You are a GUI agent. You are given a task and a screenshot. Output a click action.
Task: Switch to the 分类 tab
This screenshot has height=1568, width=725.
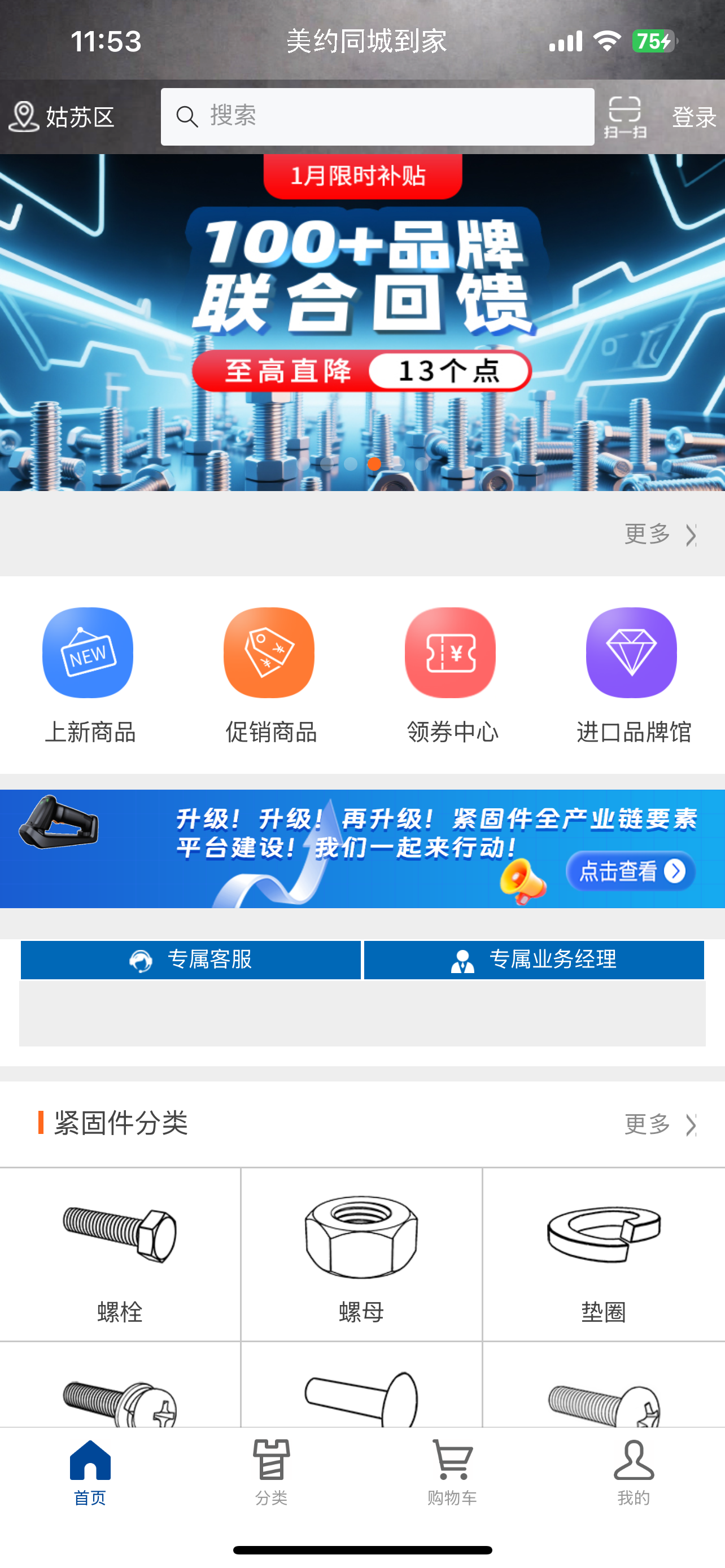[271, 1472]
